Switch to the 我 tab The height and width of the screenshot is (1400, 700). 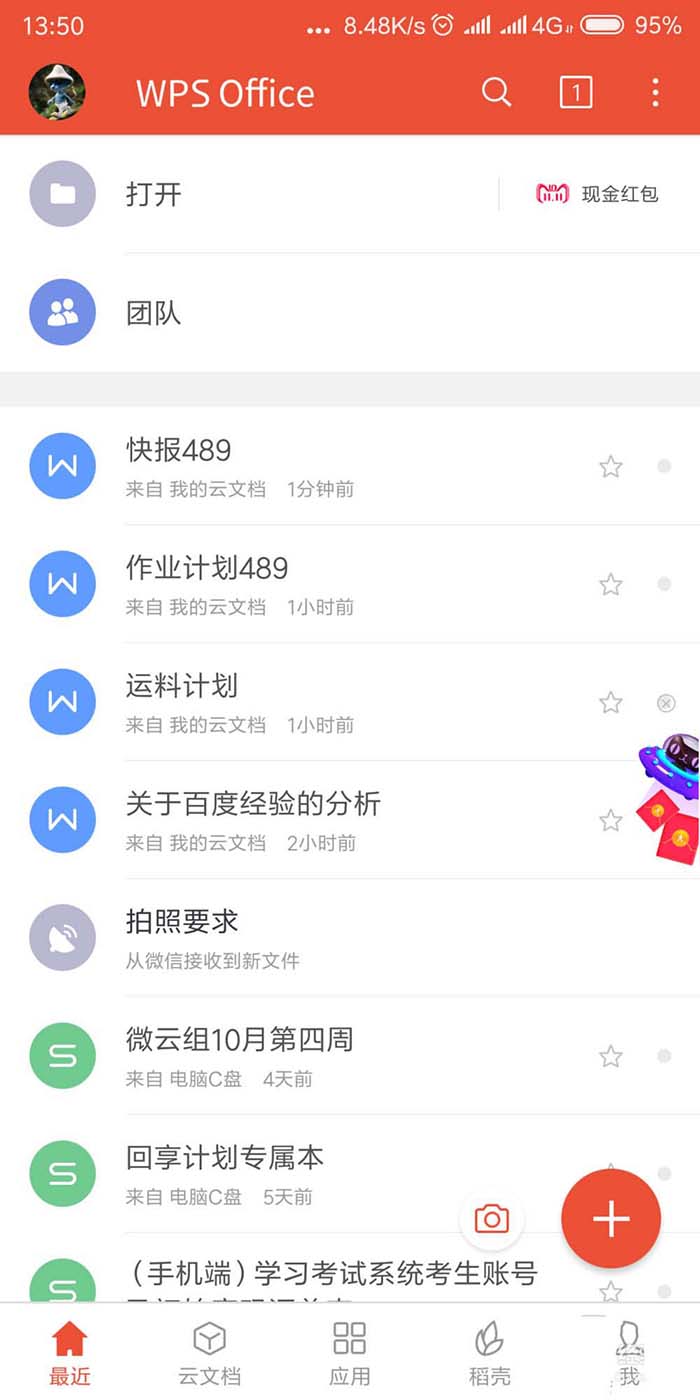tap(629, 1352)
